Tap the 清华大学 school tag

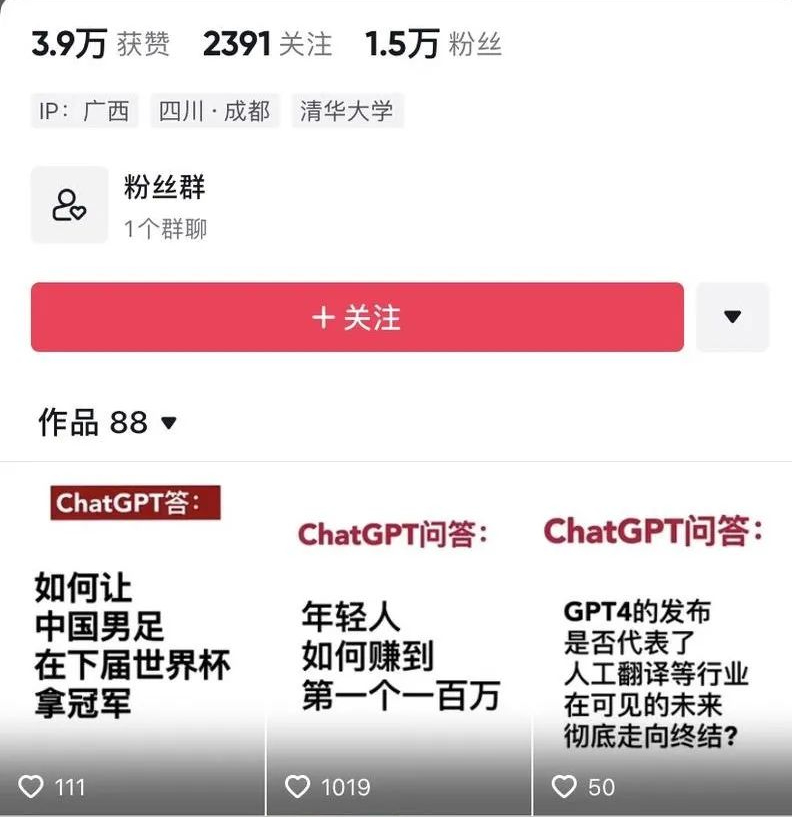point(345,111)
